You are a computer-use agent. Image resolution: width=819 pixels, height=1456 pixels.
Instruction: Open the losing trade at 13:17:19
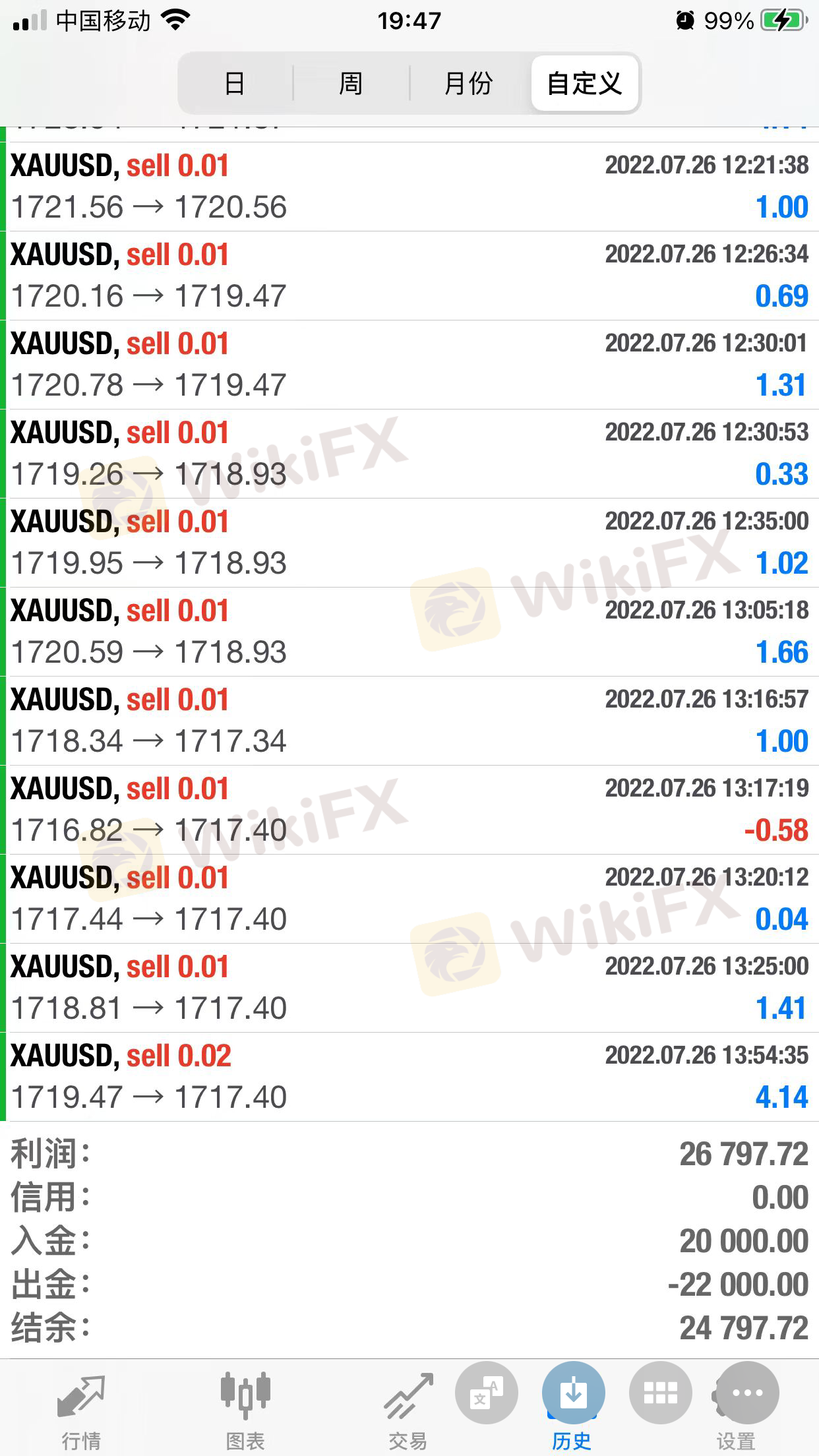409,810
